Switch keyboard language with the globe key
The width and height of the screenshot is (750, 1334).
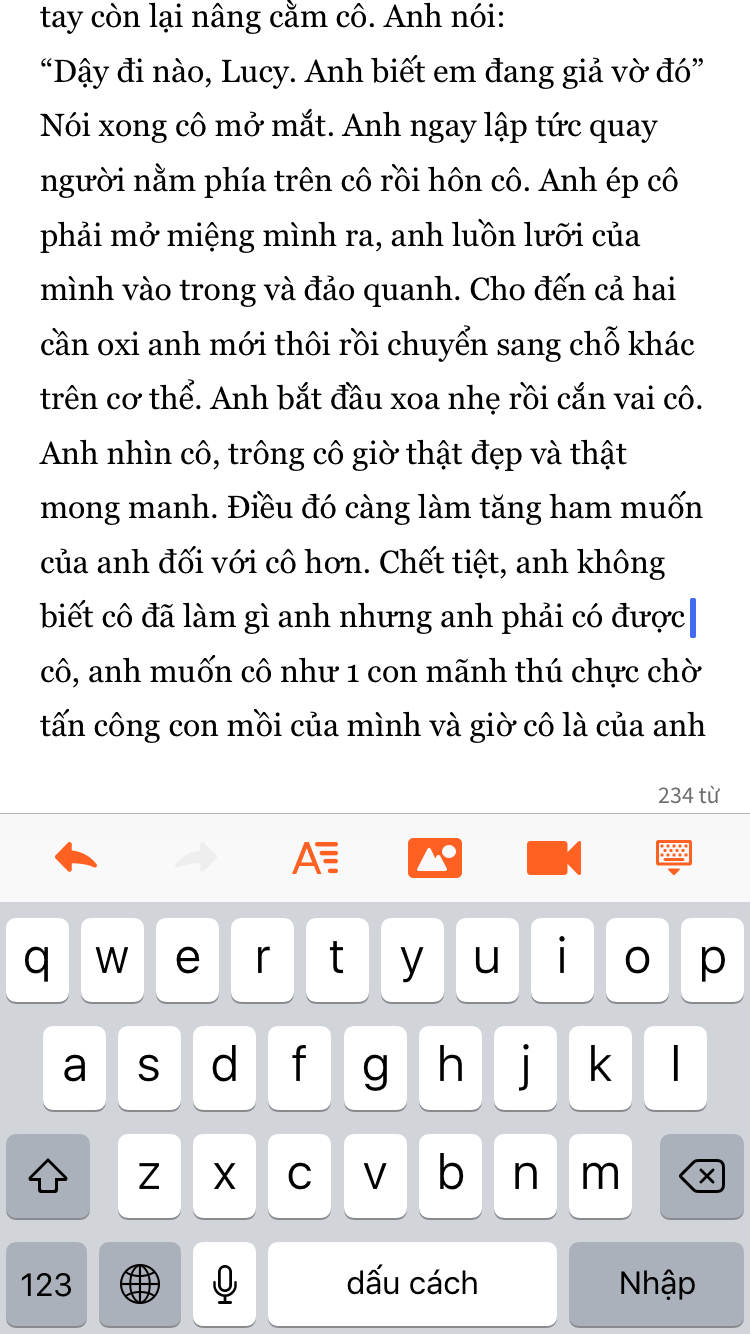click(x=140, y=1284)
